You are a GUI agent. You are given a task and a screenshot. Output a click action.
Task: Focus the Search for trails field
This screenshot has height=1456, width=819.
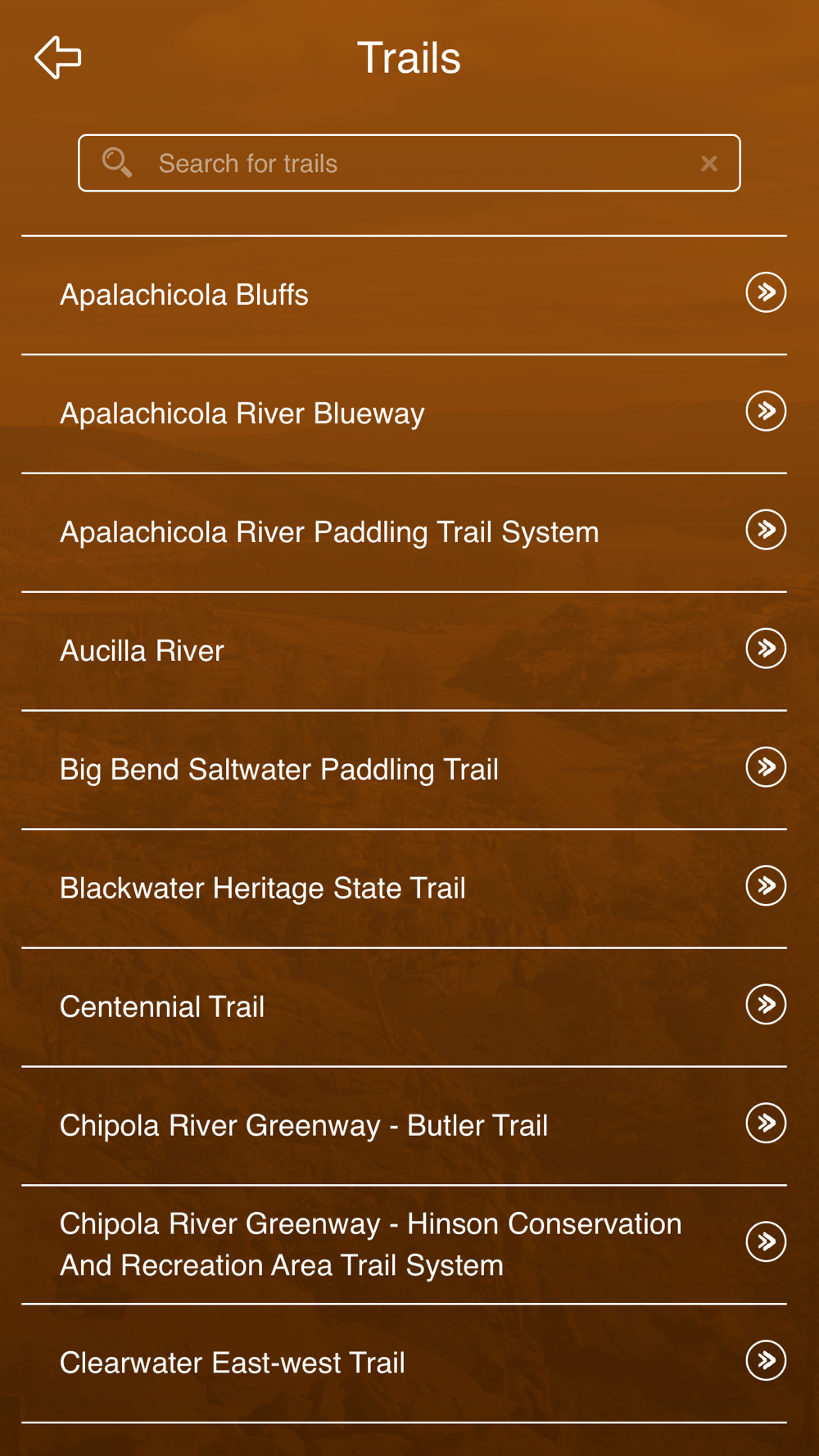point(409,163)
